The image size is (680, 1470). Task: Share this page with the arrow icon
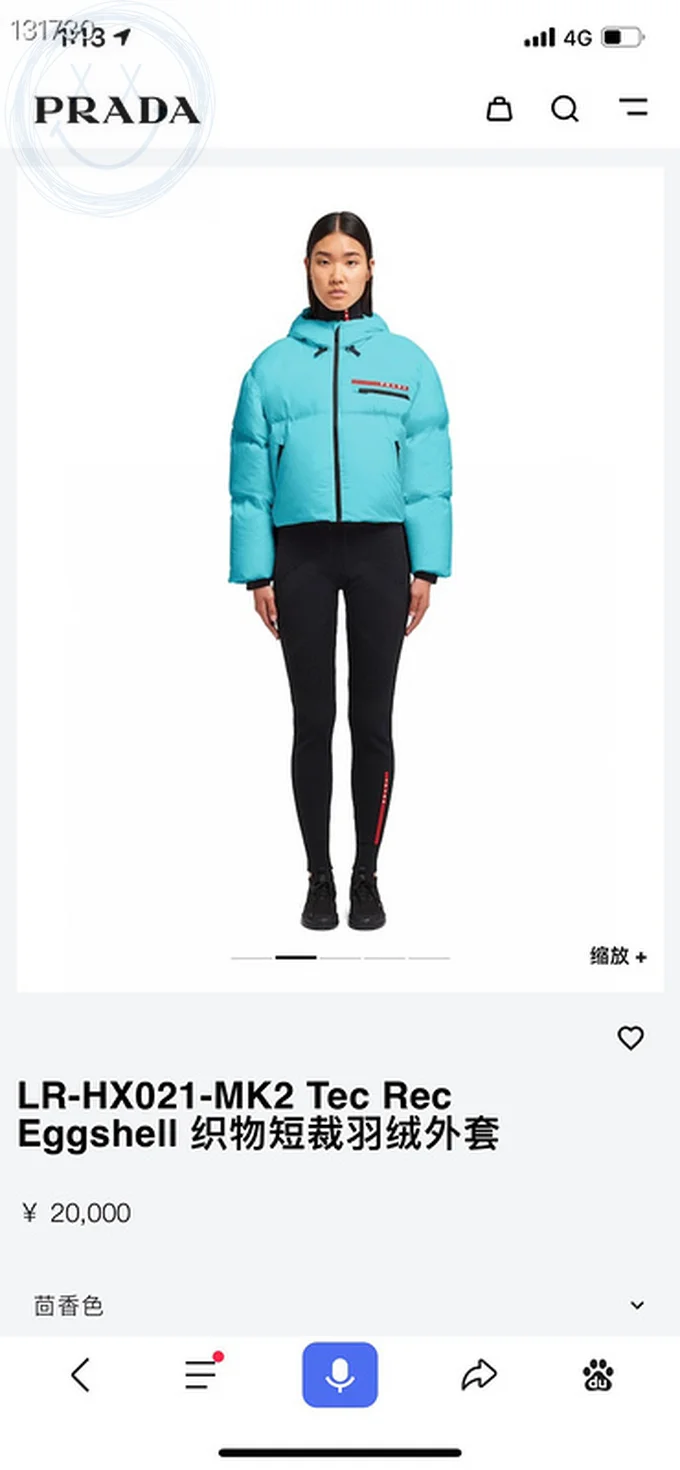pos(479,1375)
